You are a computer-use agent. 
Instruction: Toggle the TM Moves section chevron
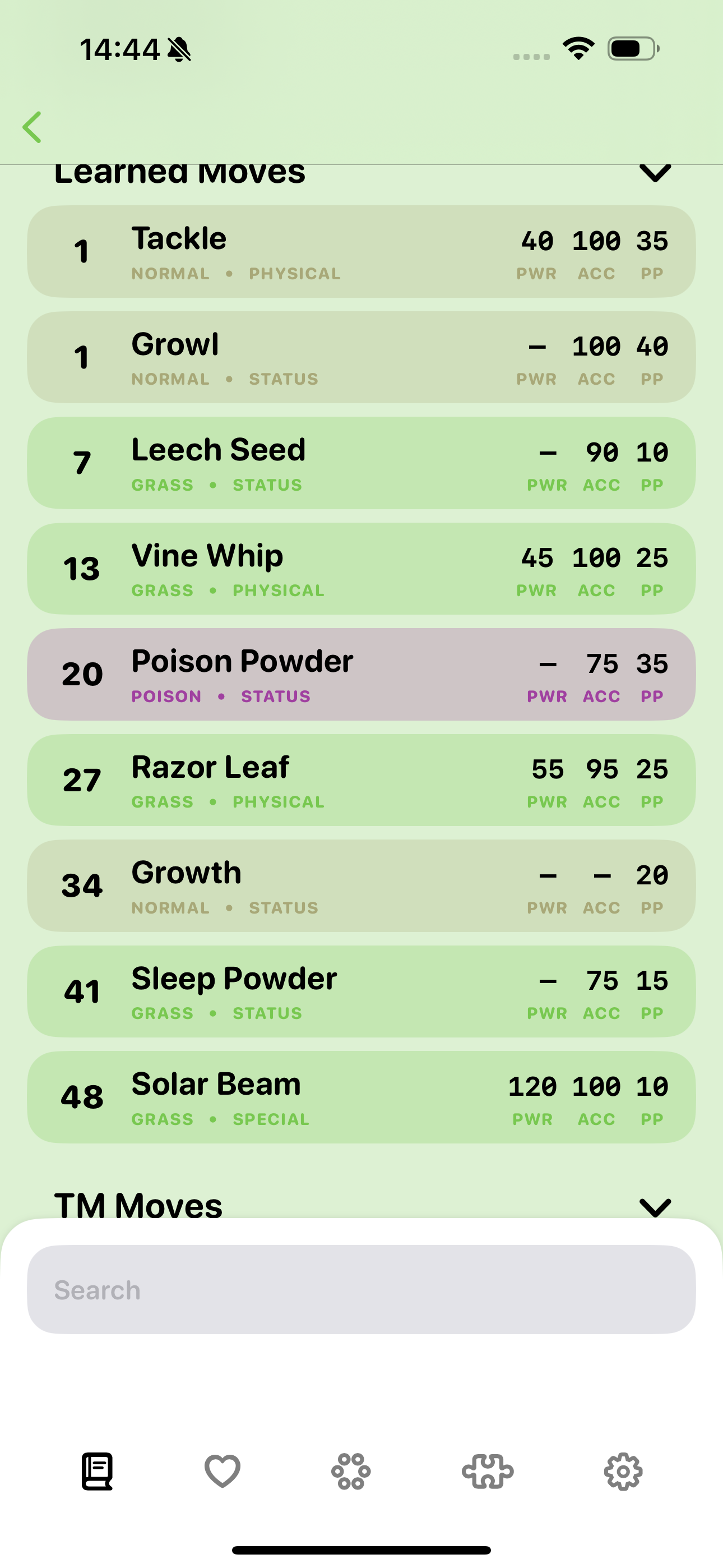point(655,1206)
